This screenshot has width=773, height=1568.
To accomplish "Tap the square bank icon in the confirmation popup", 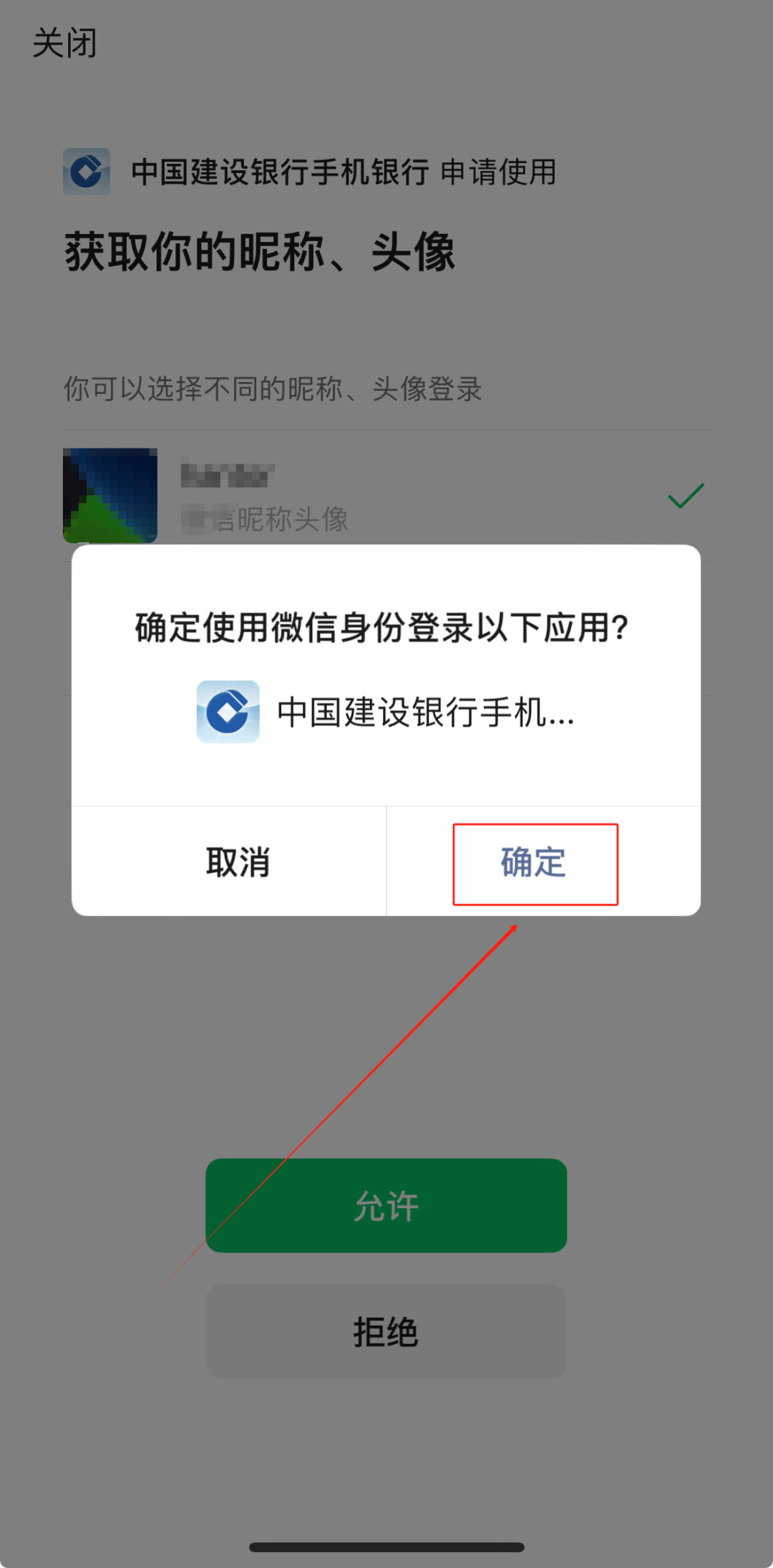I will (x=228, y=712).
